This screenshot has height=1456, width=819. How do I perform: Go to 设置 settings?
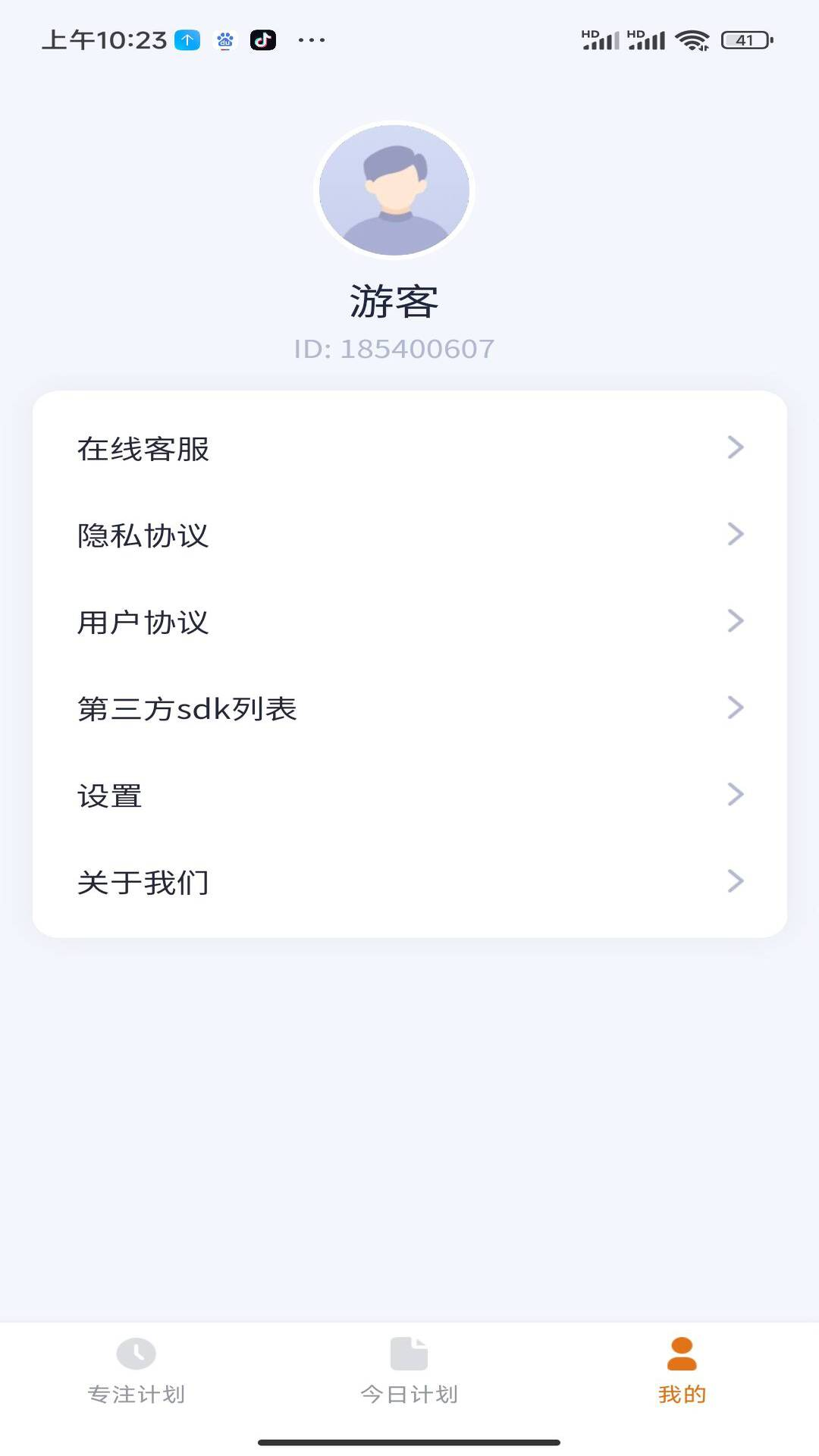point(409,795)
